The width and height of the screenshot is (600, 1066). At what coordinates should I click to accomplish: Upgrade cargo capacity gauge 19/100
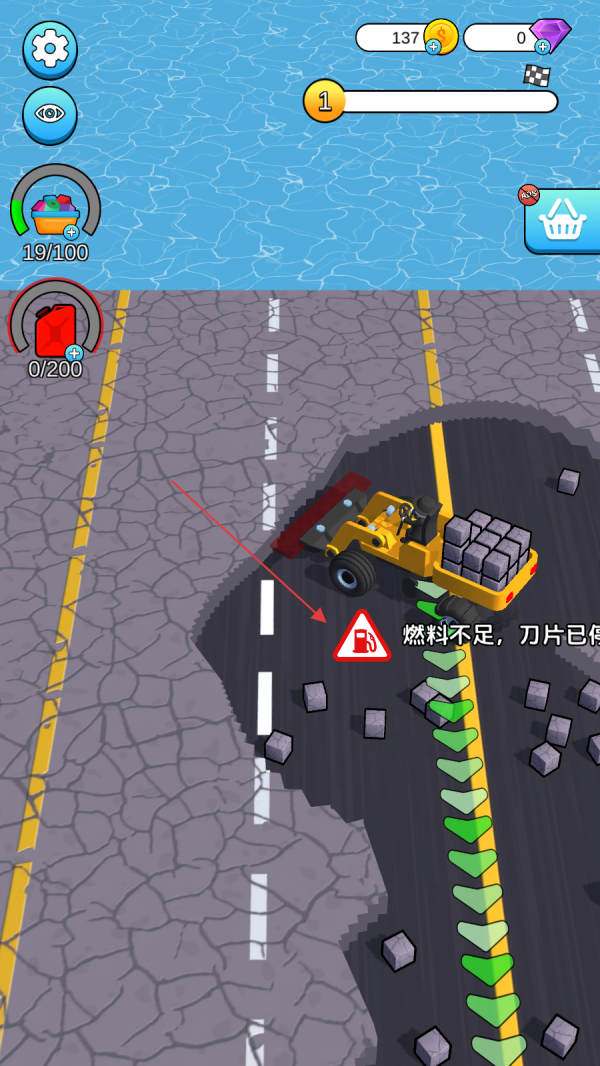click(x=56, y=211)
